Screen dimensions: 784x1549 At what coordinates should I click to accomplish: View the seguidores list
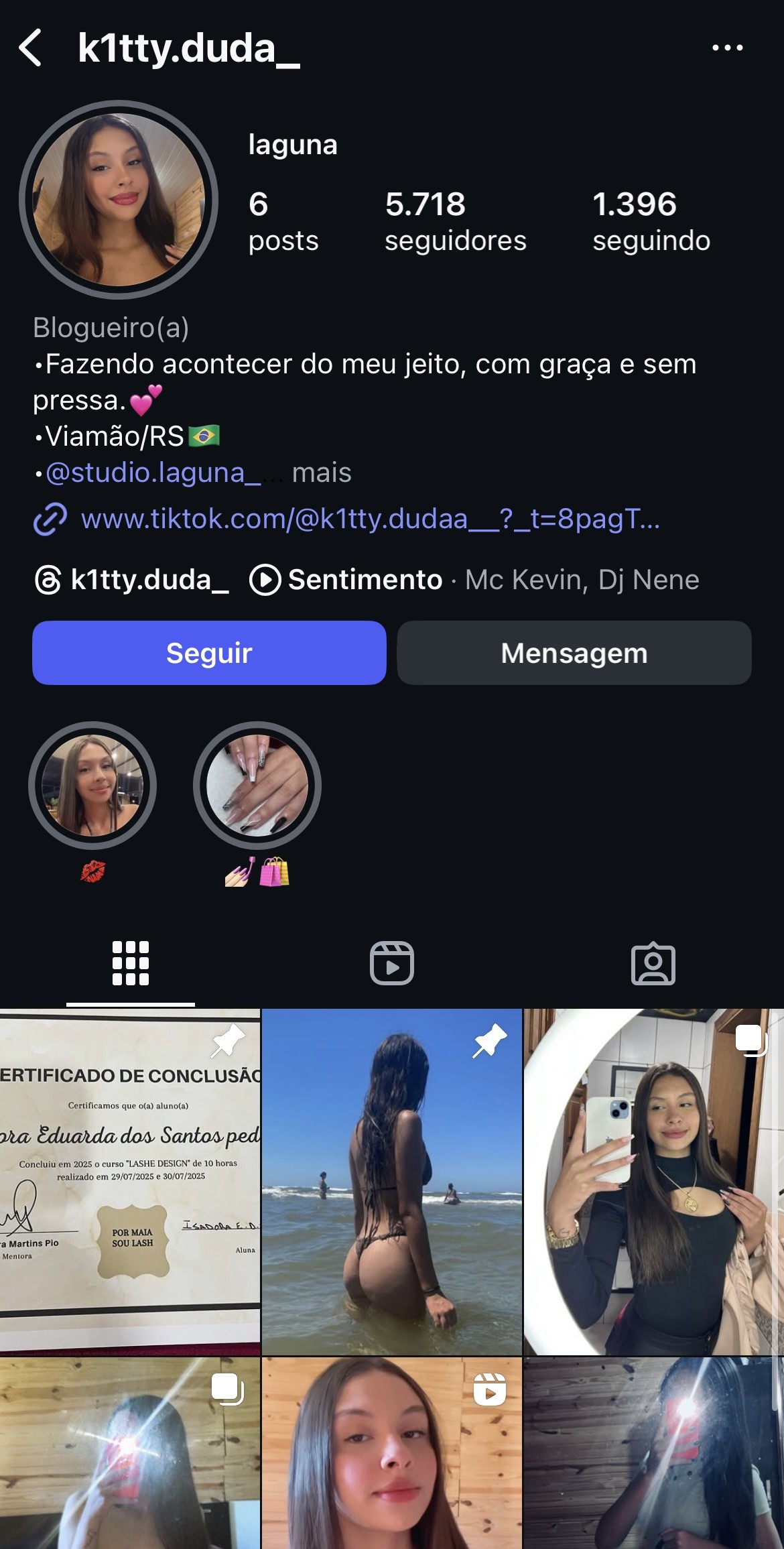point(455,221)
